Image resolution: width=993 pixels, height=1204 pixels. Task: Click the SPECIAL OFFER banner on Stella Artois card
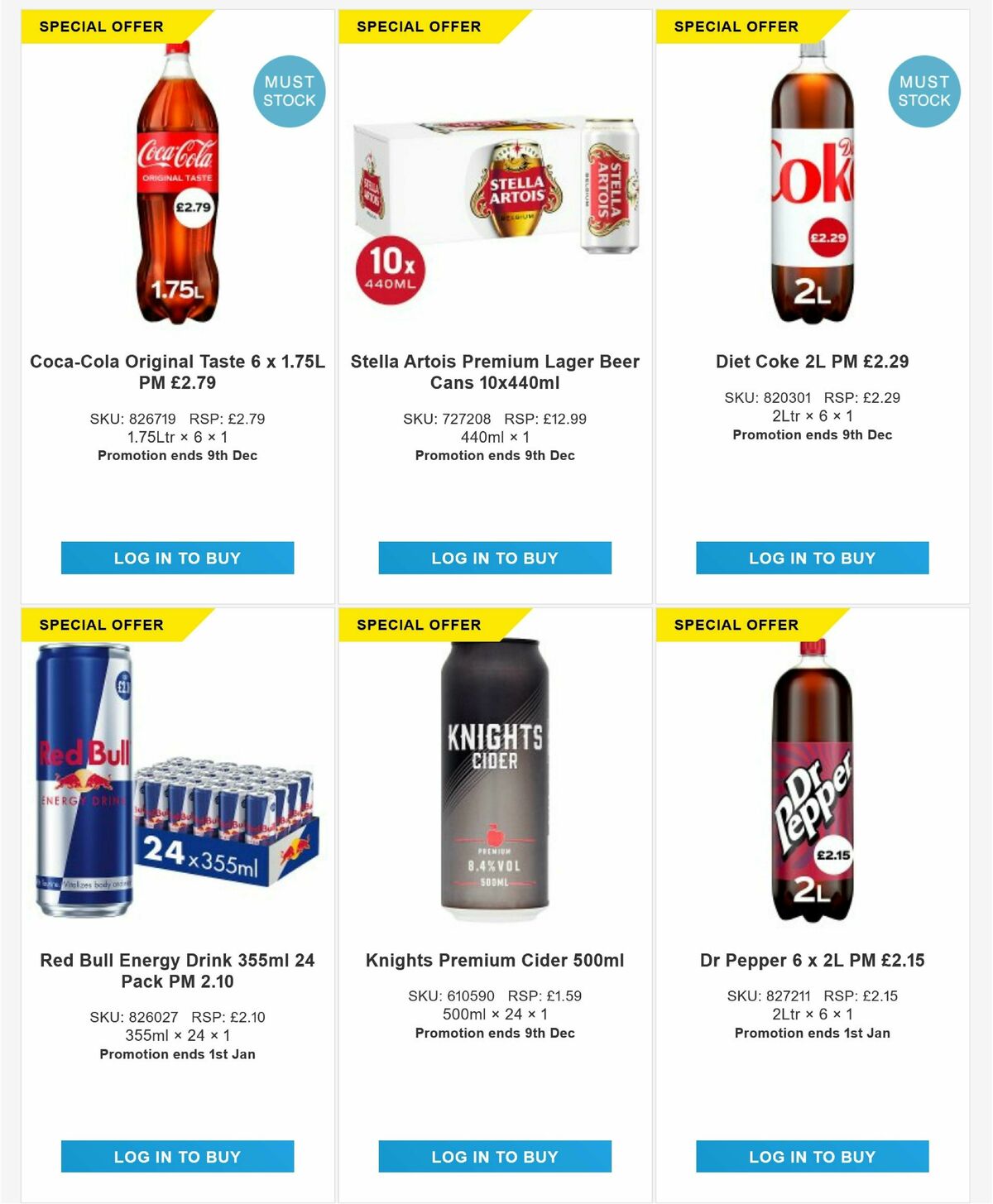pos(418,26)
